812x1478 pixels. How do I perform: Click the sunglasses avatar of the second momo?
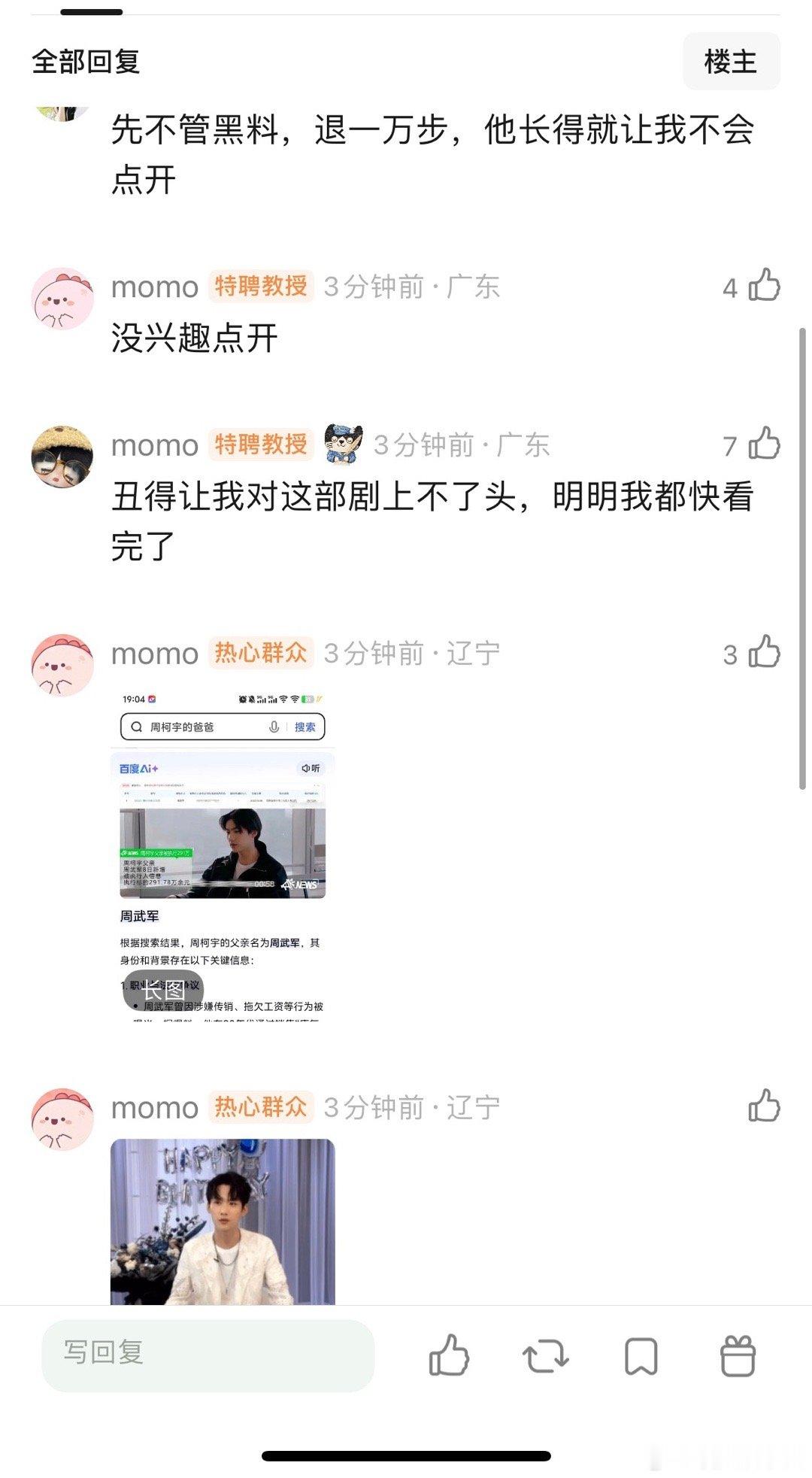[62, 455]
